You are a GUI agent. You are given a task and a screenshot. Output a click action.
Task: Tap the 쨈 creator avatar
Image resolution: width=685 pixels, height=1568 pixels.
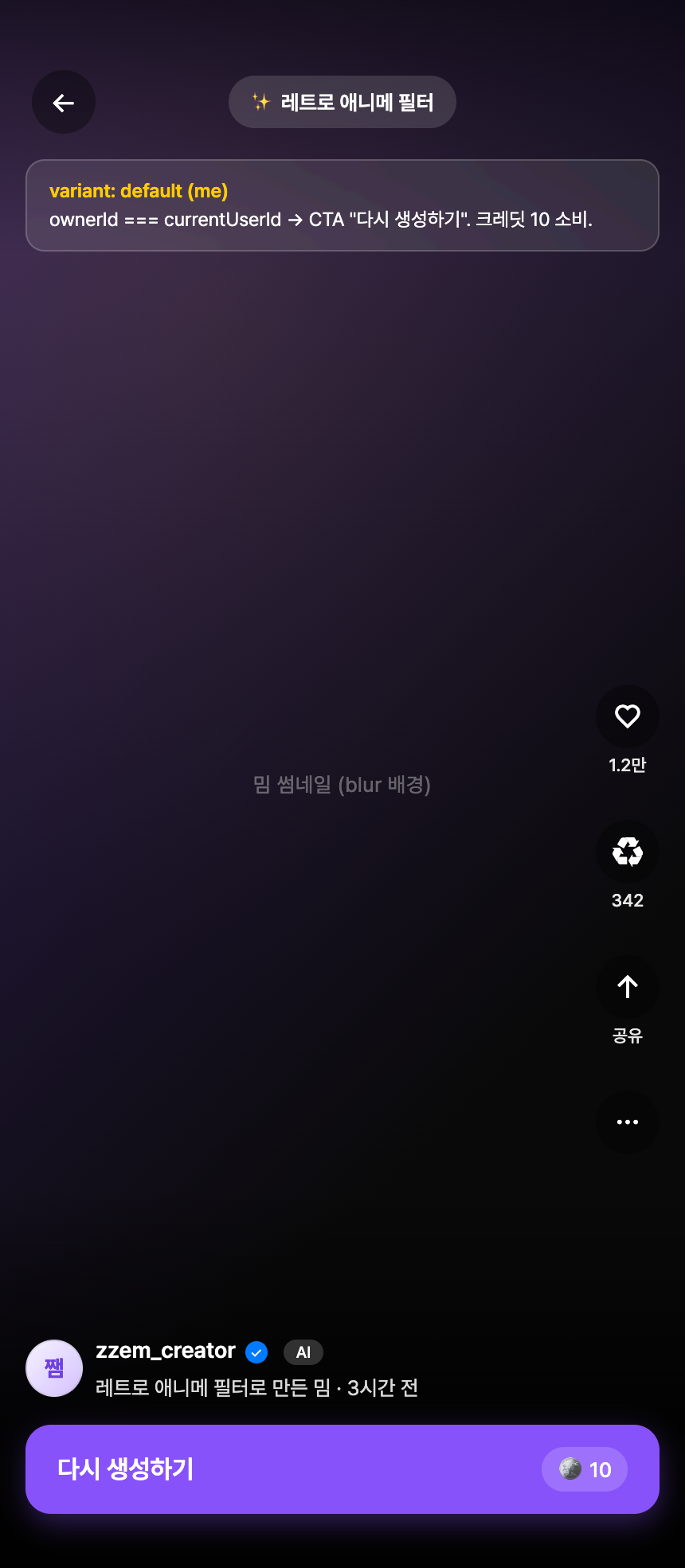(x=53, y=1367)
